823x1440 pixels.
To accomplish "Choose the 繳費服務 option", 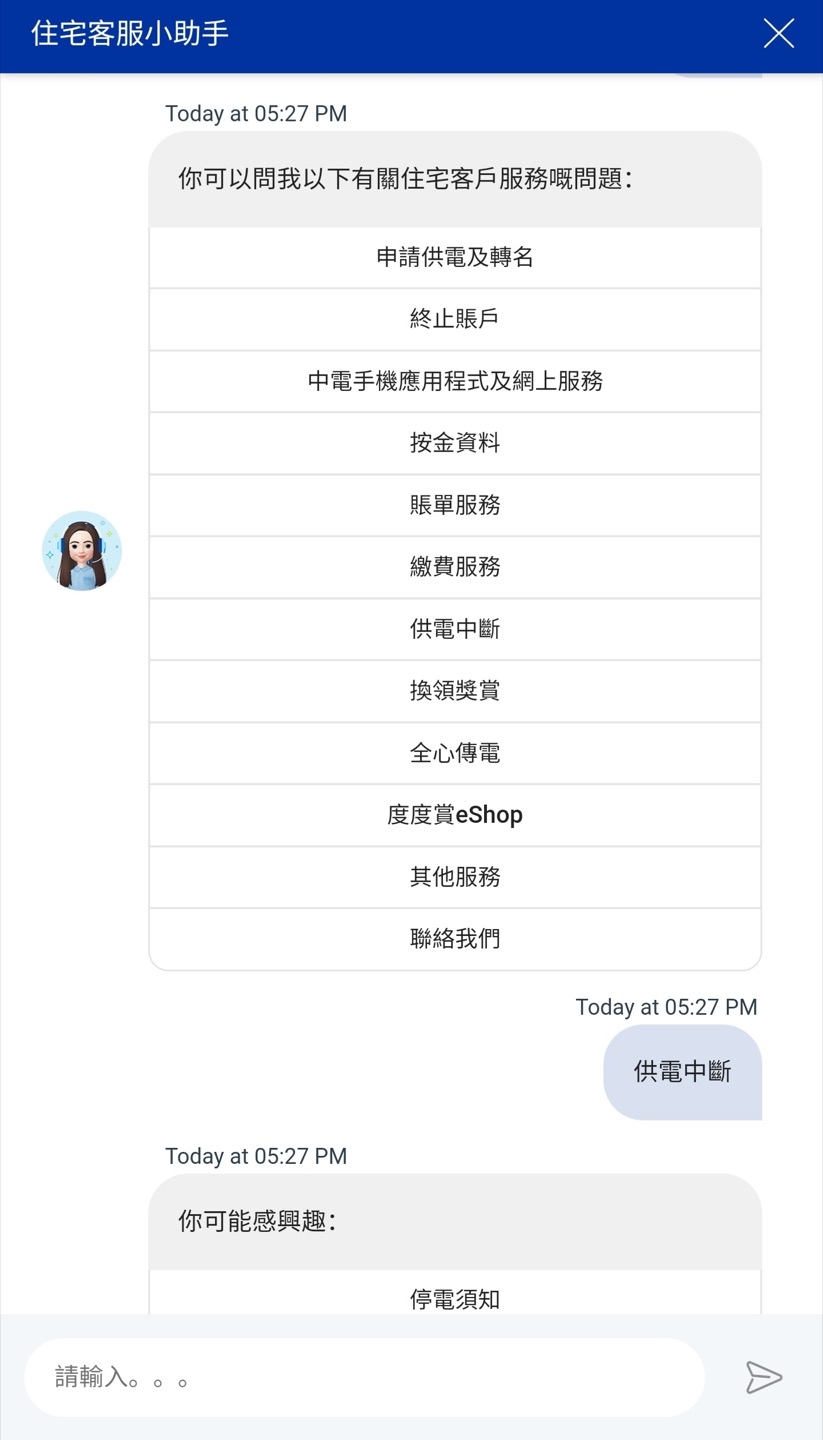I will [455, 568].
